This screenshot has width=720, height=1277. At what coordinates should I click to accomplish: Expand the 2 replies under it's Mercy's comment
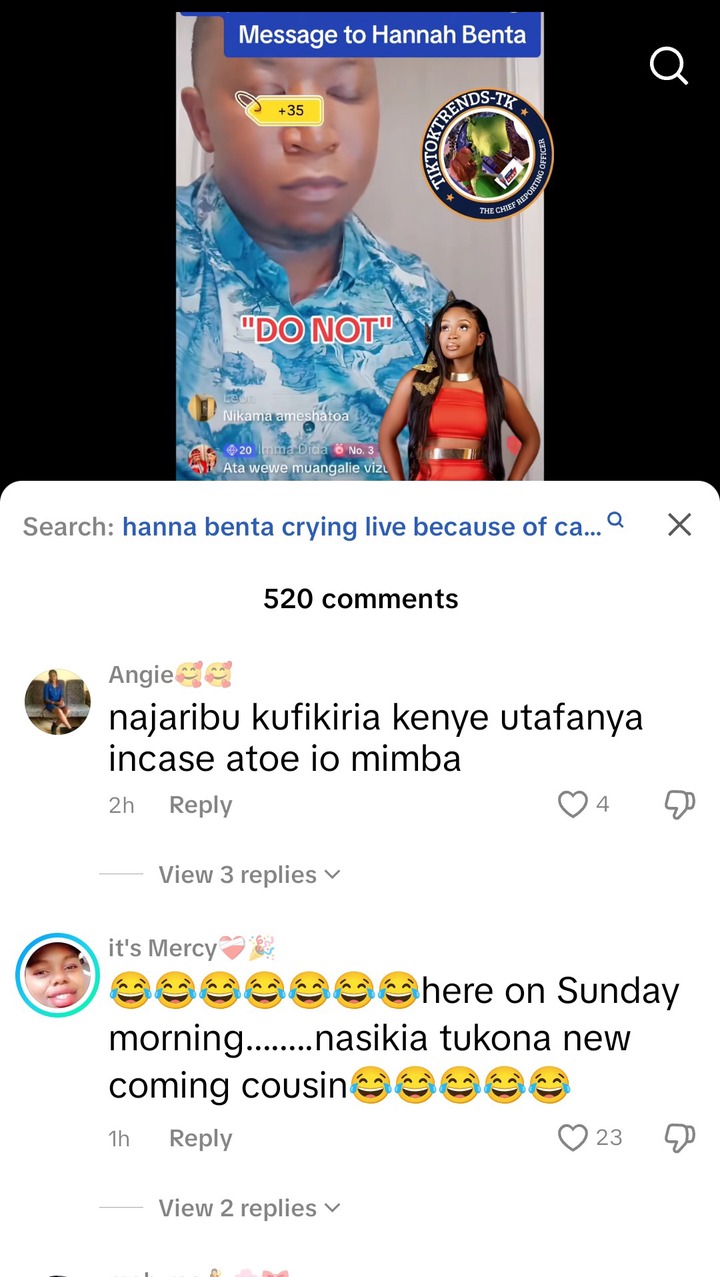coord(249,1207)
